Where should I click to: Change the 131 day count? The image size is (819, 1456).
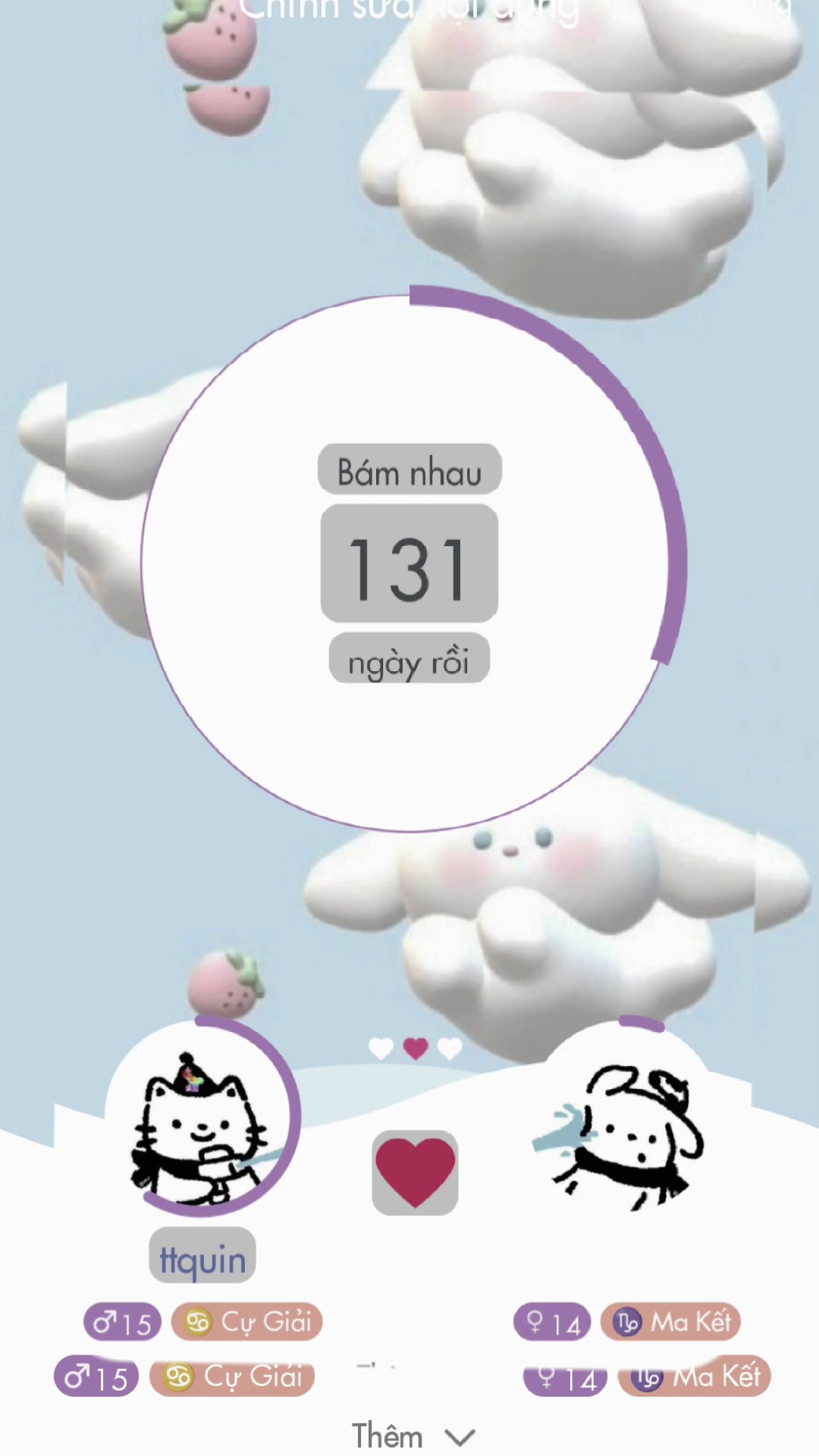[409, 565]
